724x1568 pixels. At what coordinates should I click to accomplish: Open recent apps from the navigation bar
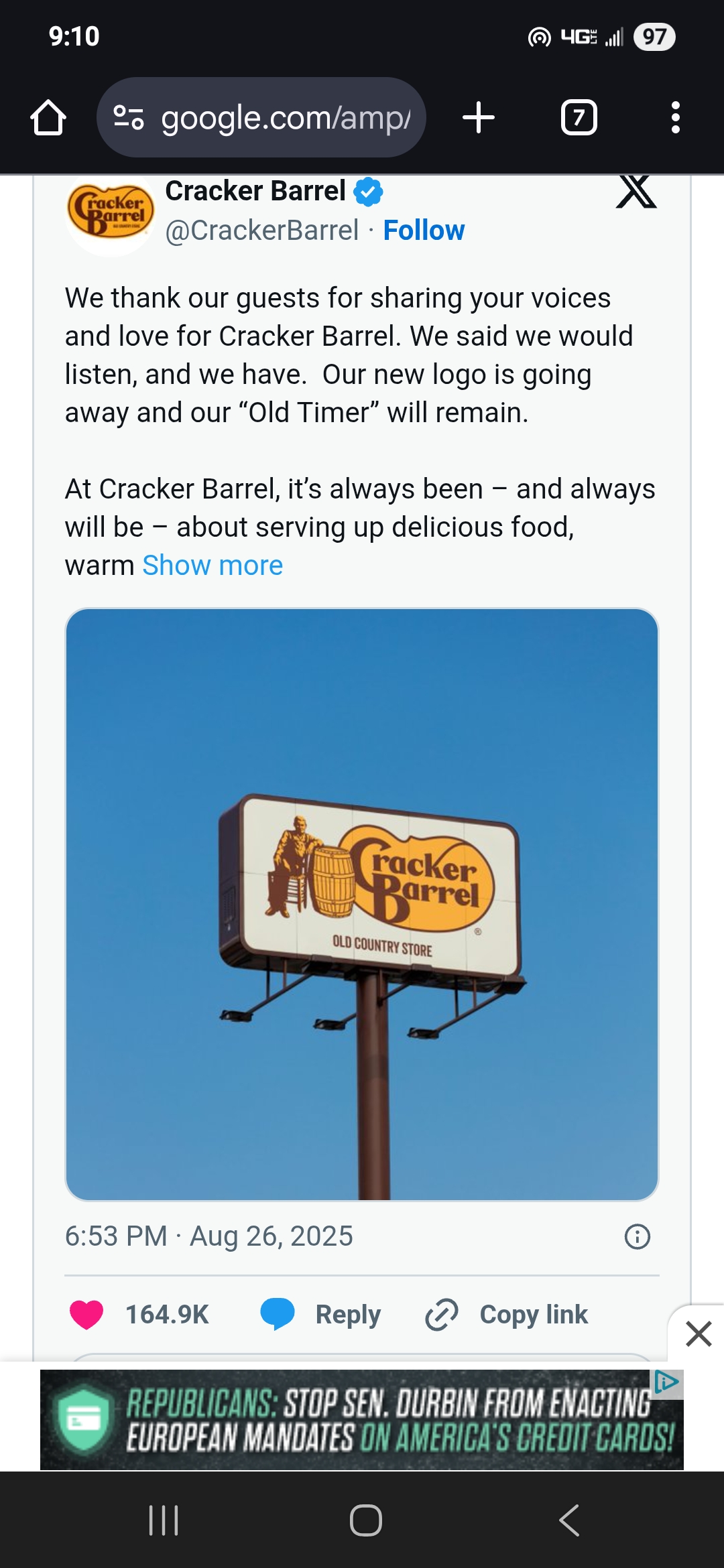click(x=164, y=1520)
